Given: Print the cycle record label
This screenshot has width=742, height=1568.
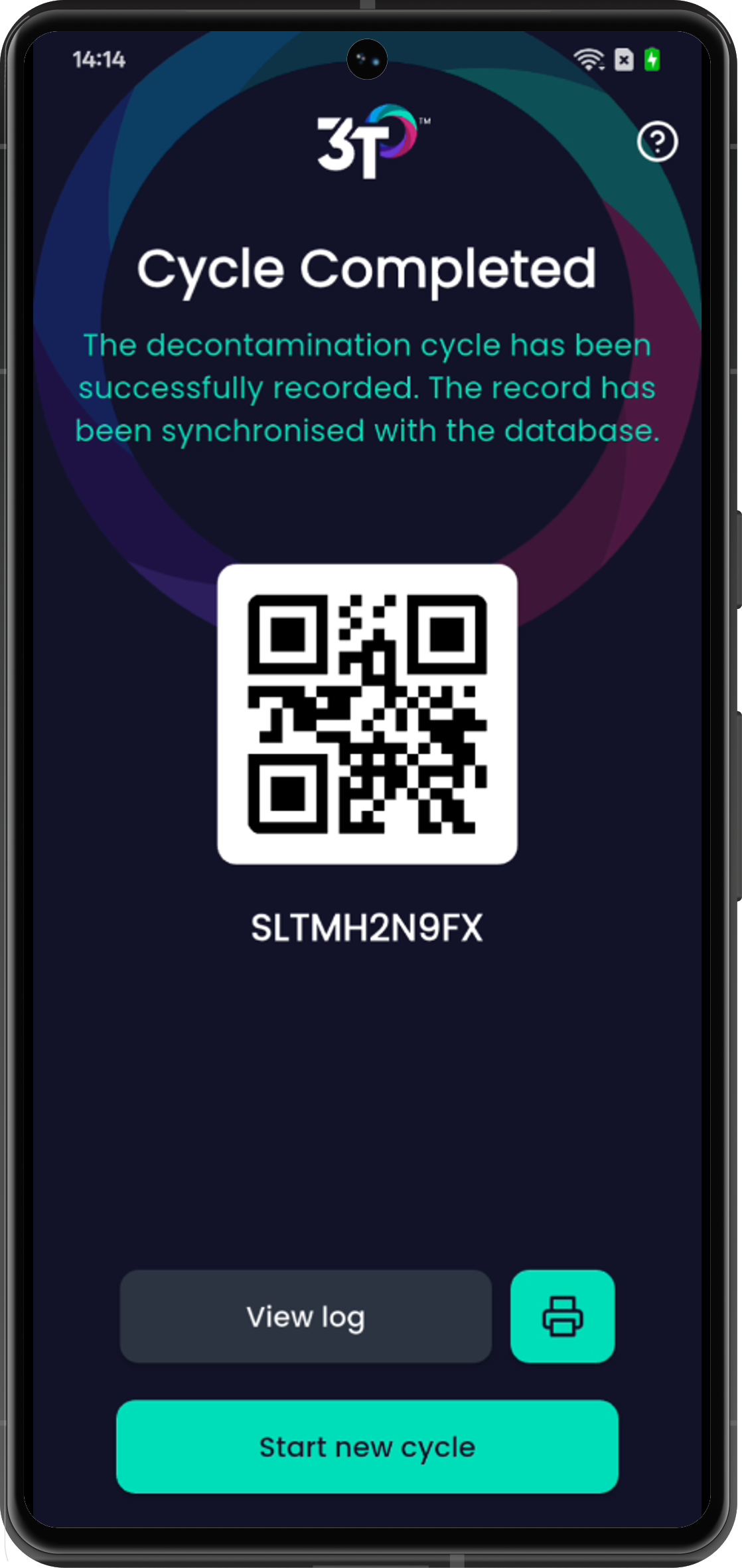Looking at the screenshot, I should [562, 1316].
